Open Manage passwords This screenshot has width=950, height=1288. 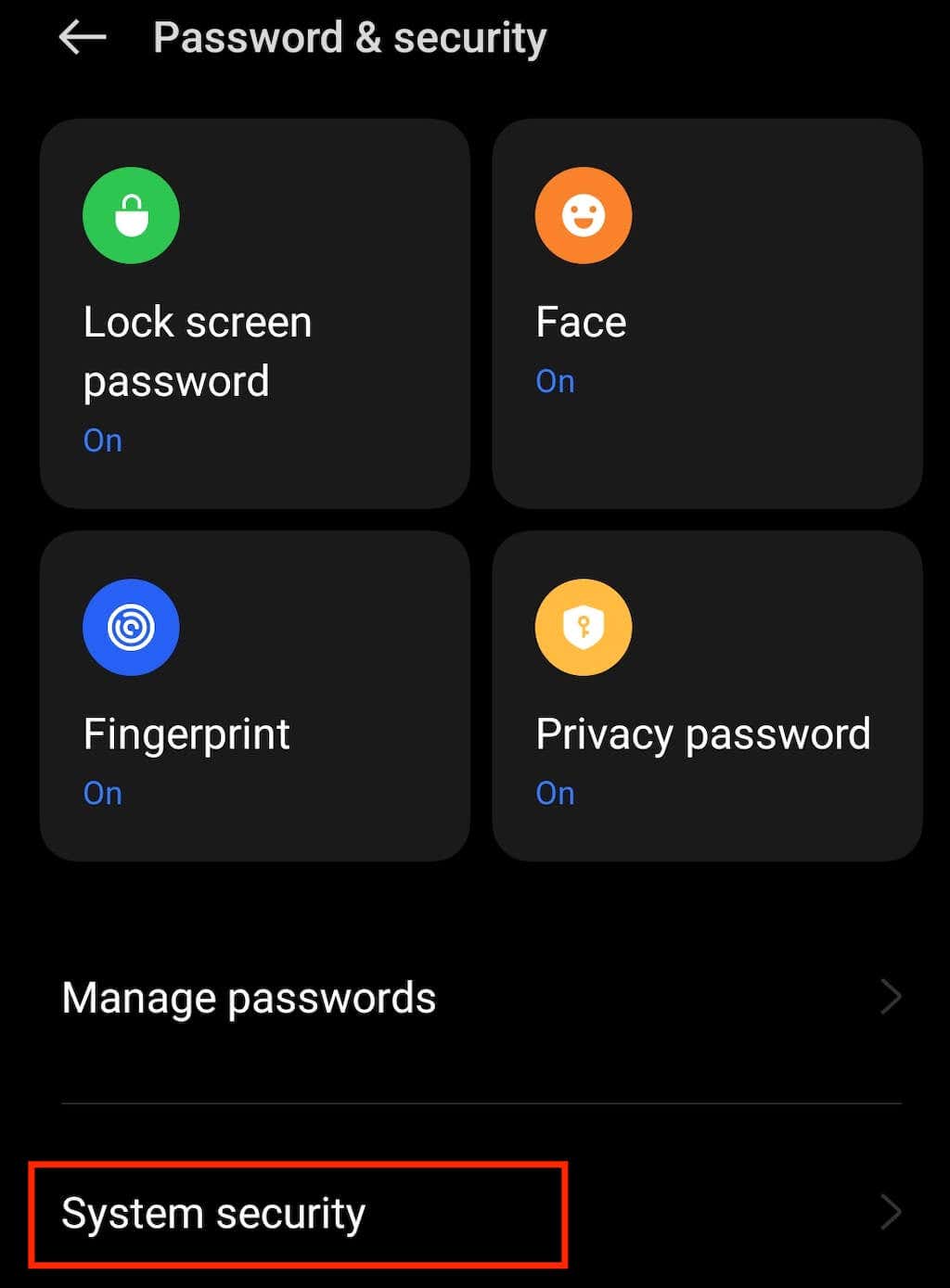pyautogui.click(x=249, y=997)
